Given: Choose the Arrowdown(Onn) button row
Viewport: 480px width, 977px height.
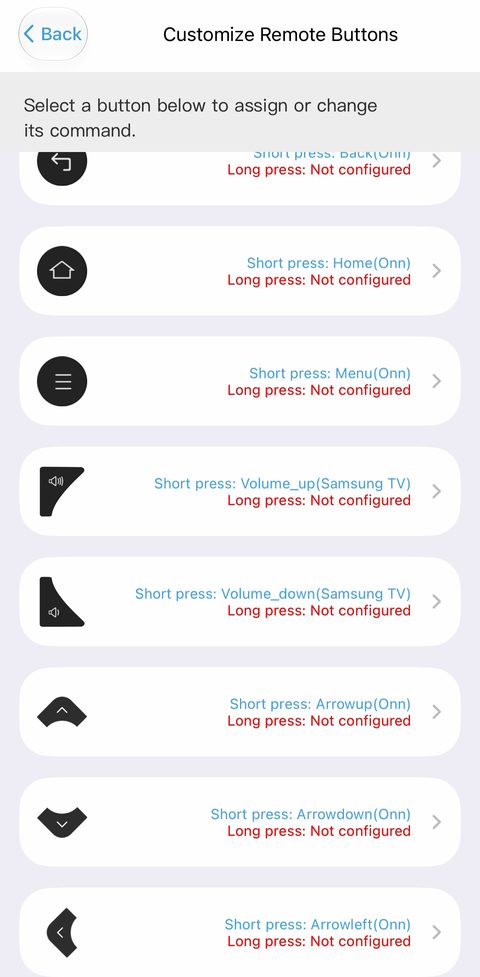Looking at the screenshot, I should (240, 822).
